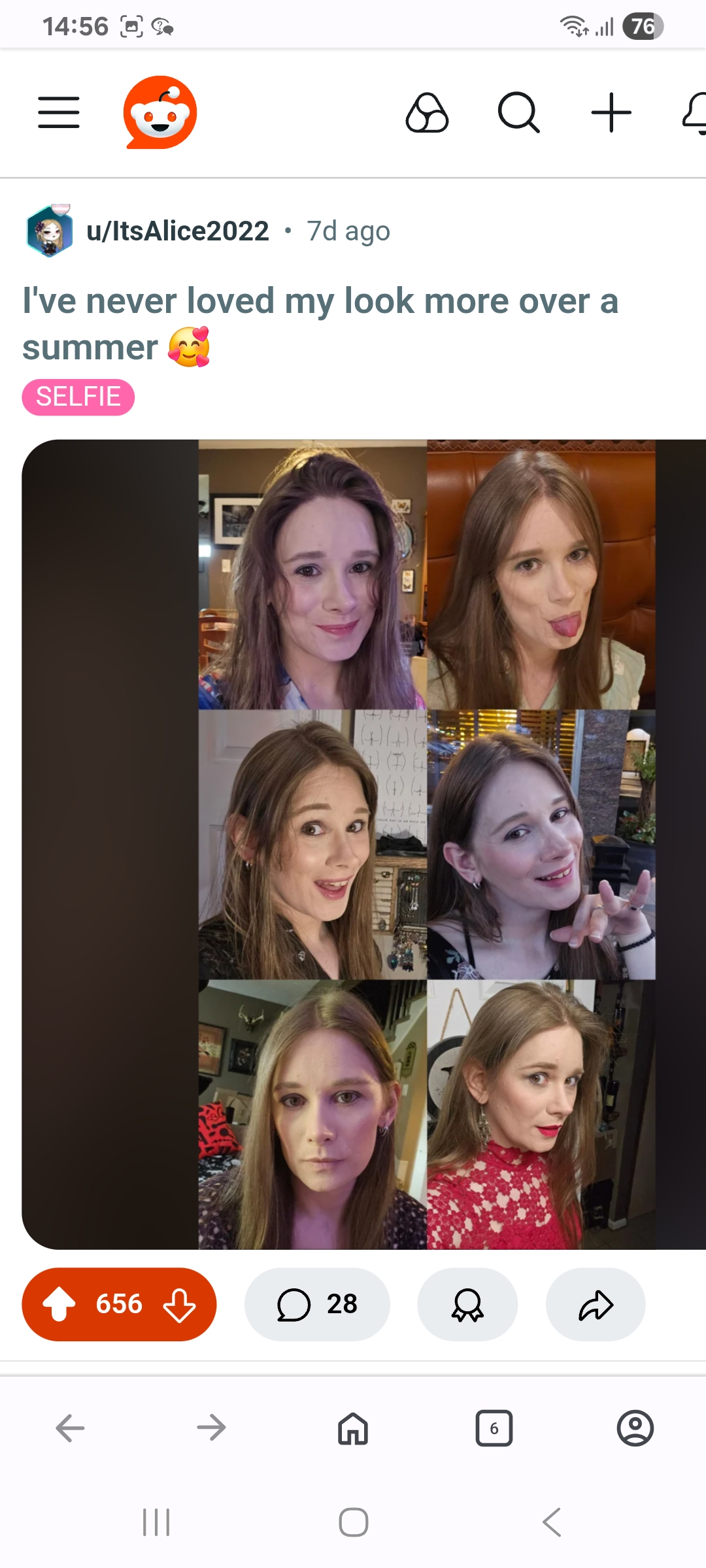706x1568 pixels.
Task: Open the browser tabs switcher
Action: point(494,1428)
